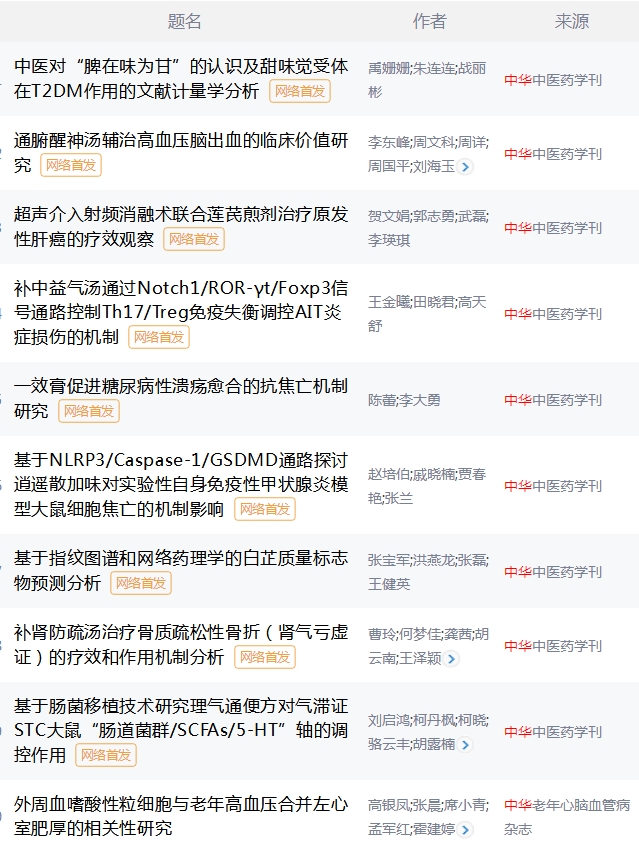Open the NLRP3/Caspase-1/GSDMD article
This screenshot has height=849, width=639.
[181, 460]
